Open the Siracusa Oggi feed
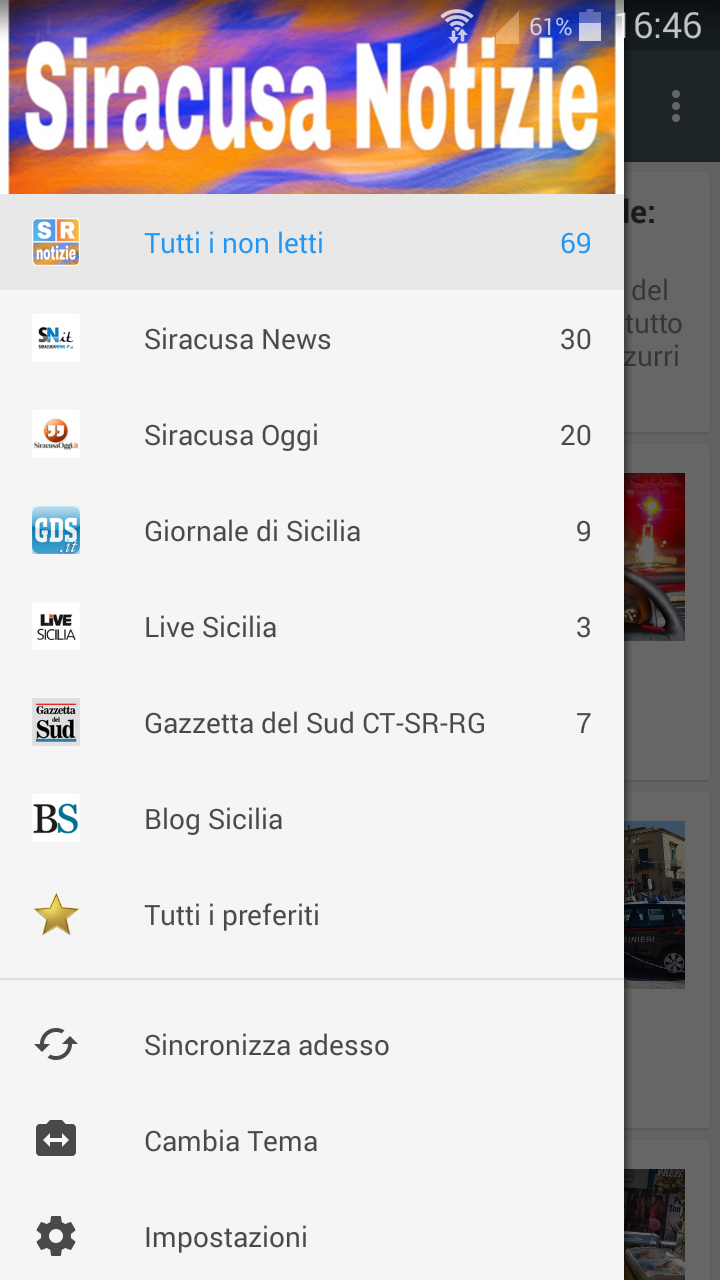The width and height of the screenshot is (720, 1280). [312, 435]
